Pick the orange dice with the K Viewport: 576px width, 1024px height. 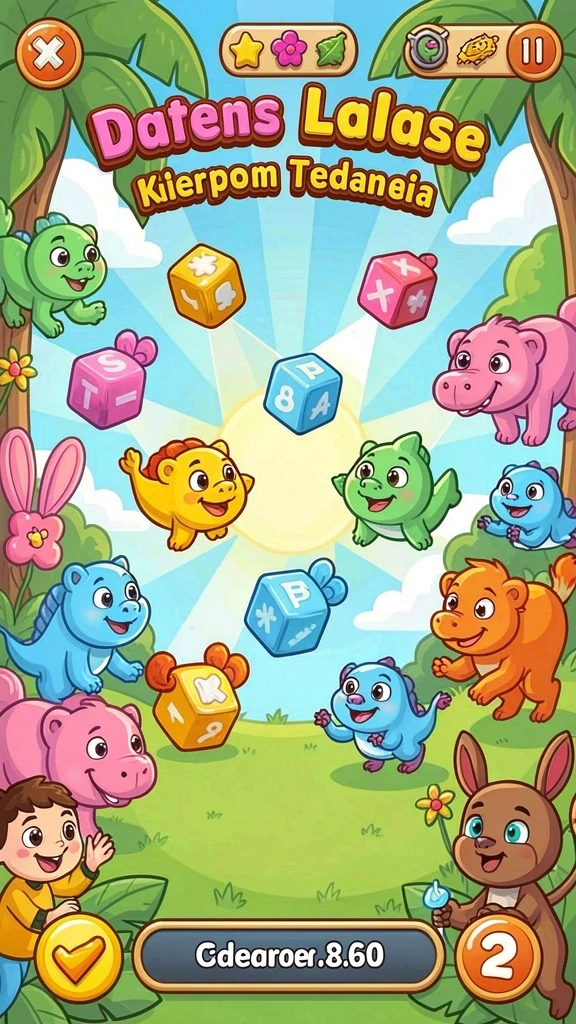197,700
